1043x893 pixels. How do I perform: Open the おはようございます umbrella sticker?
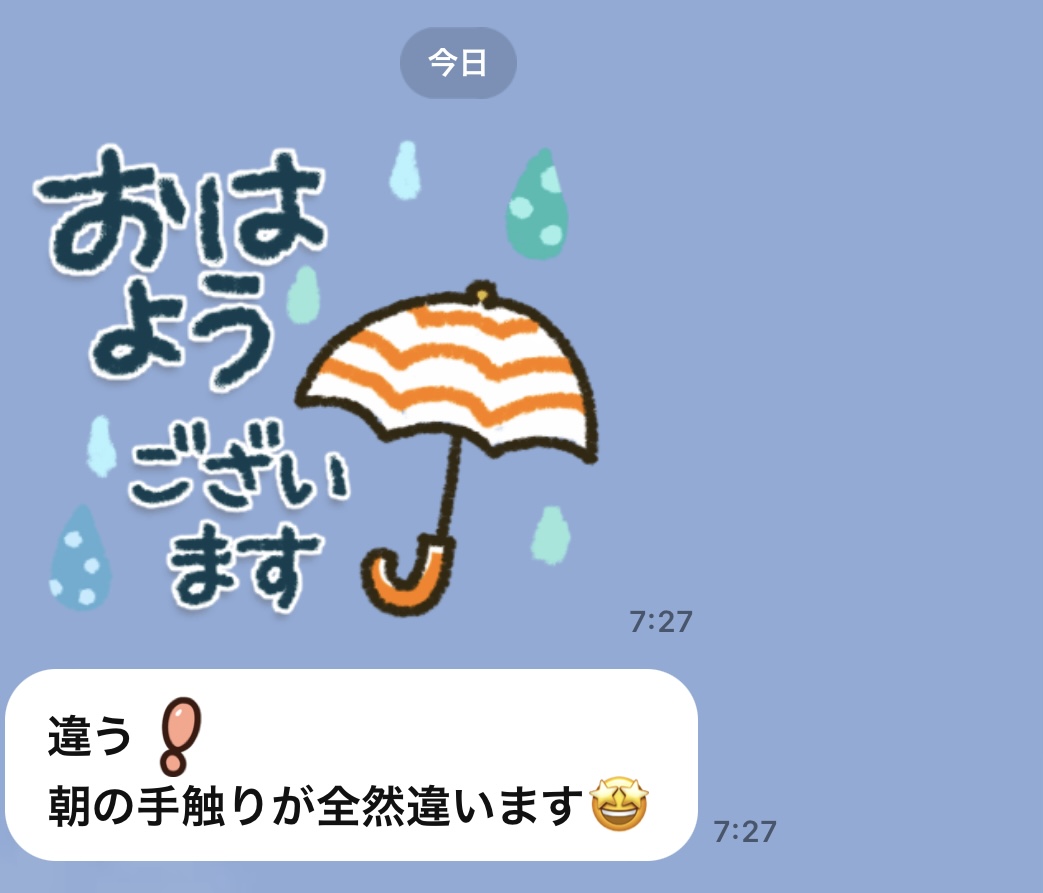(320, 380)
